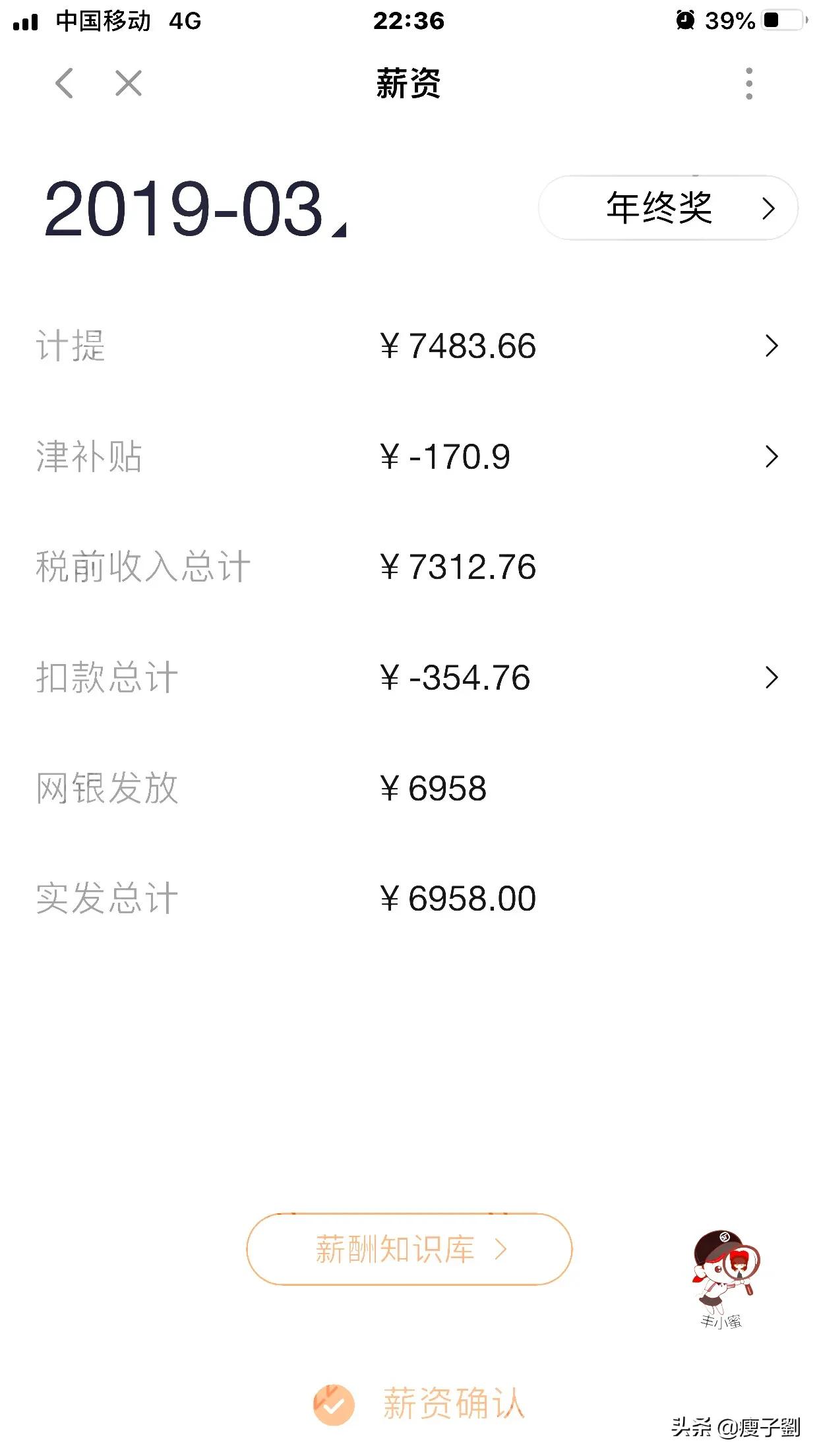Tap the cellular signal icon
This screenshot has width=819, height=1456.
point(26,21)
